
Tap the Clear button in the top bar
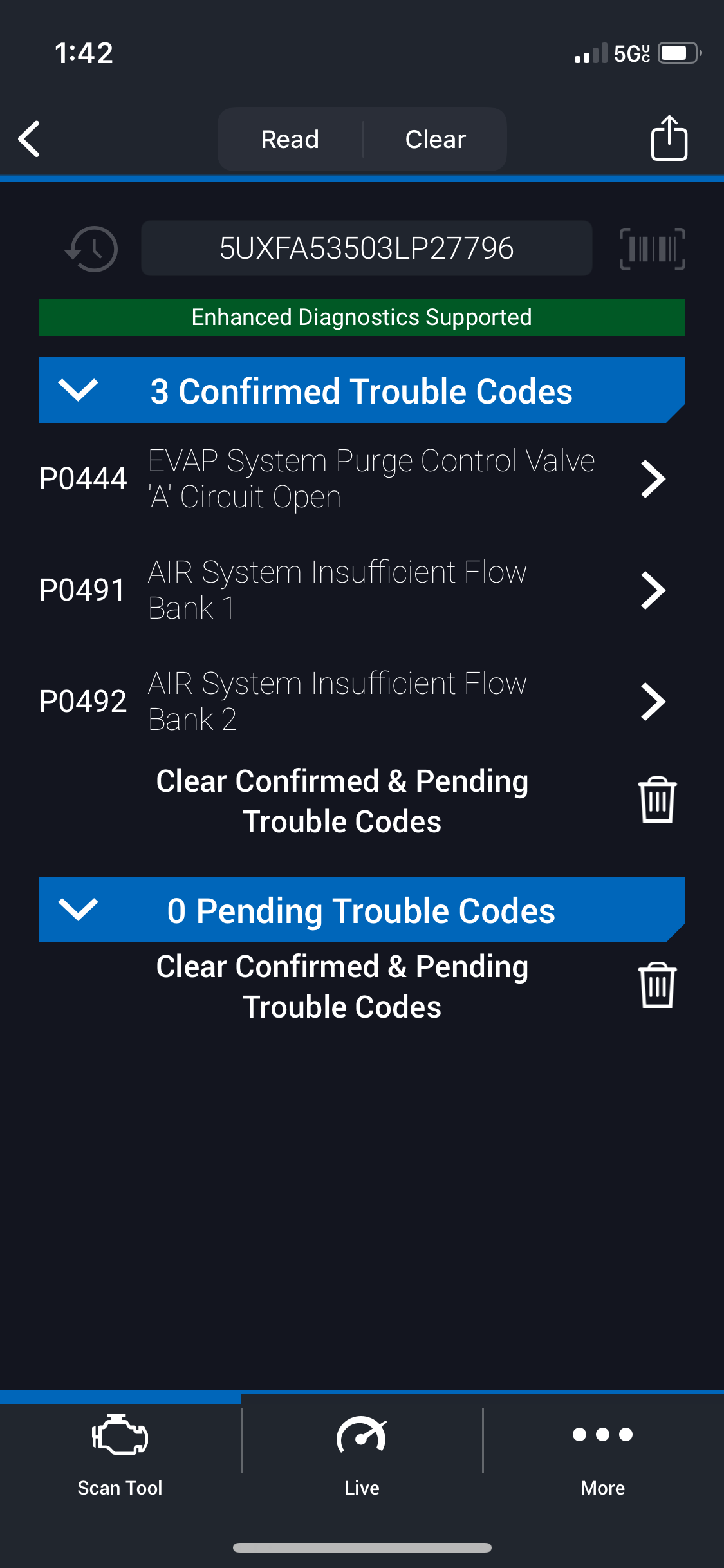(436, 139)
